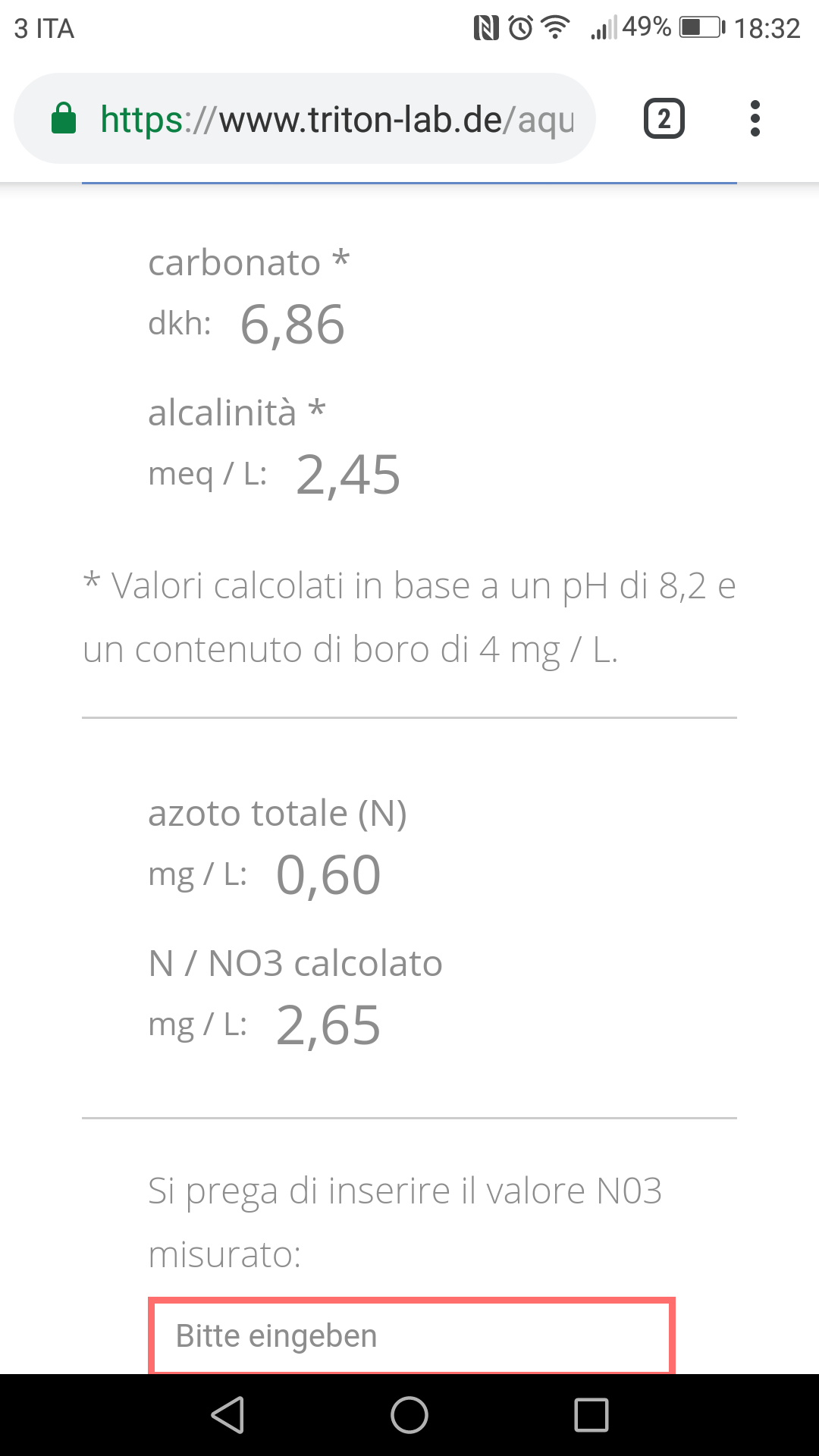Go to the home screen
The width and height of the screenshot is (819, 1456).
(409, 1415)
